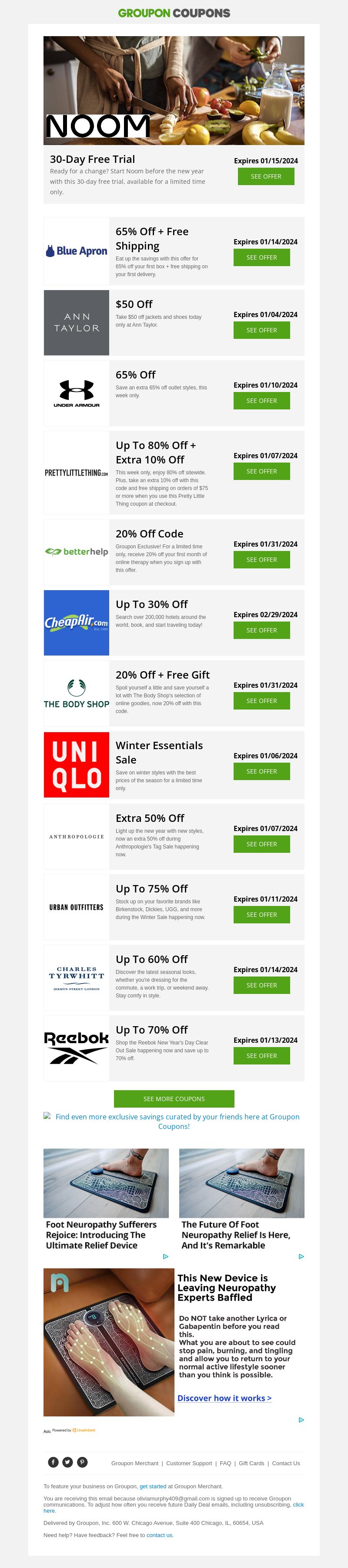
Task: See the Blue Apron 65% off offer
Action: point(261,257)
